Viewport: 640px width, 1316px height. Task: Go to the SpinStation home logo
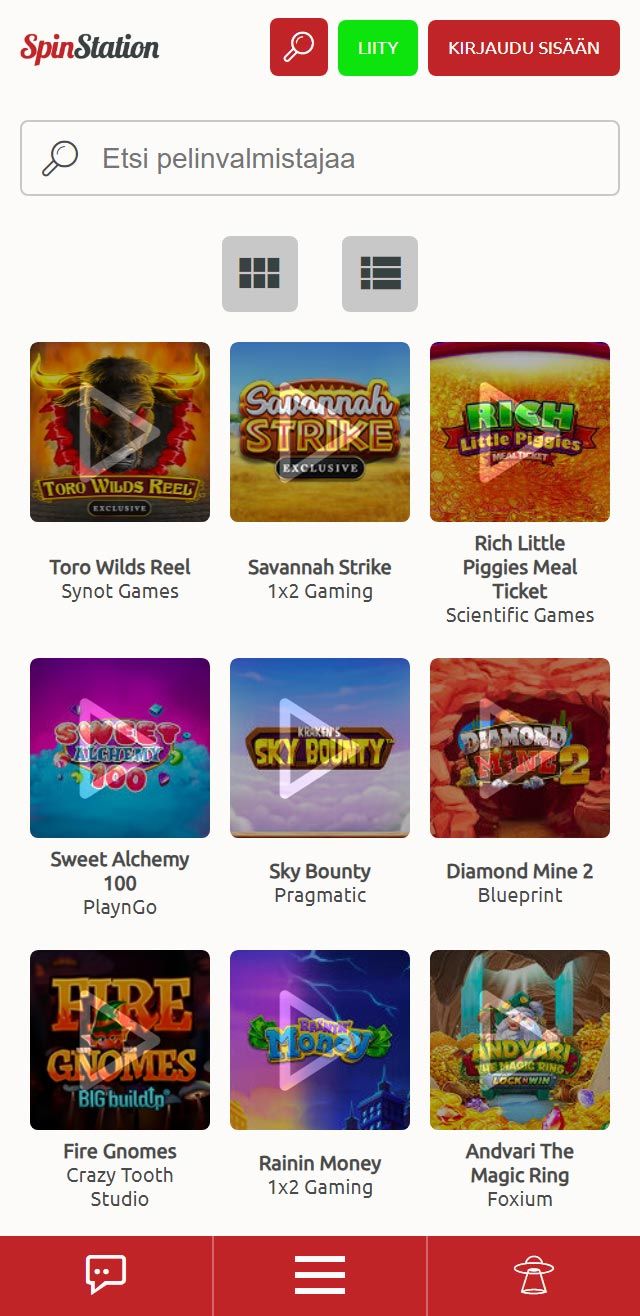click(90, 47)
